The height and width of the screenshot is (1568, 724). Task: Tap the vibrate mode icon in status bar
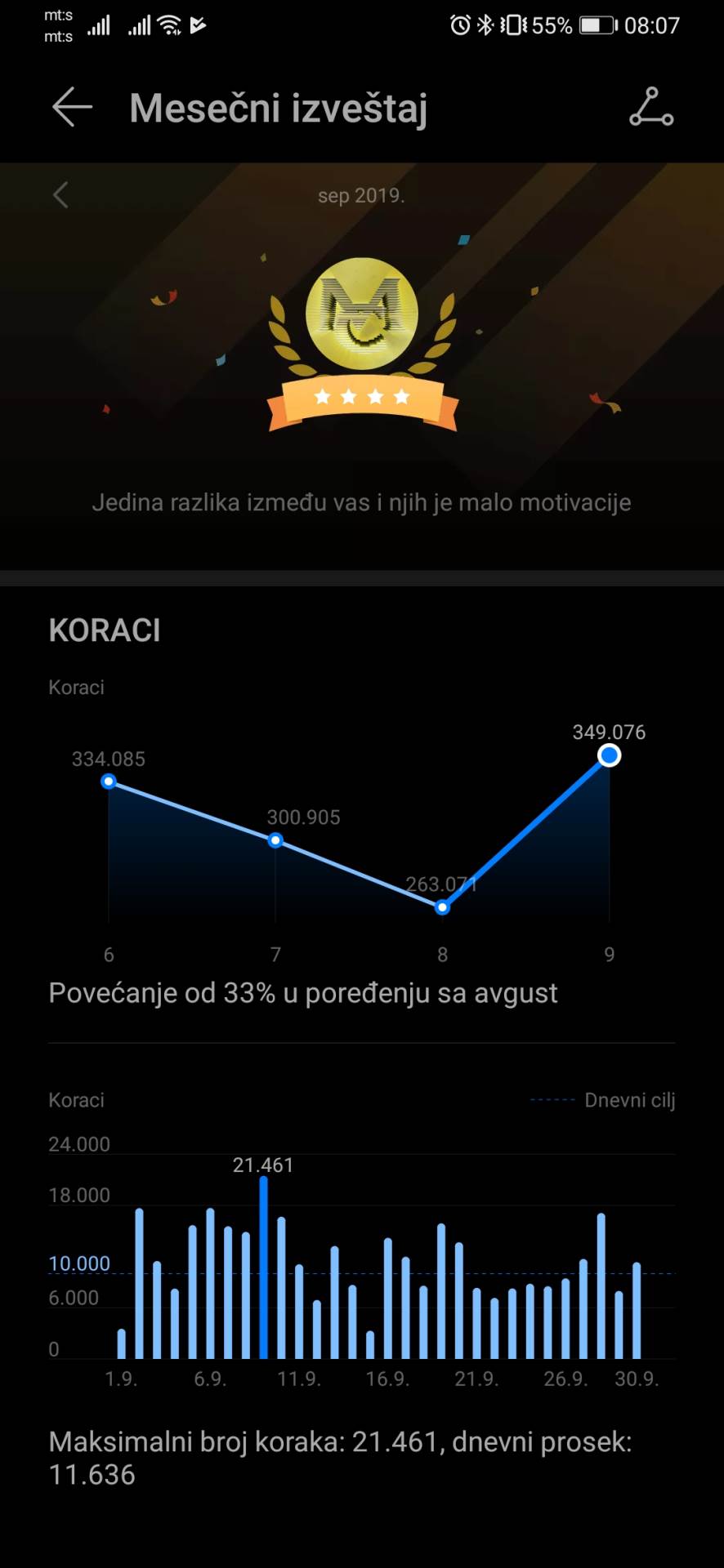[x=513, y=25]
